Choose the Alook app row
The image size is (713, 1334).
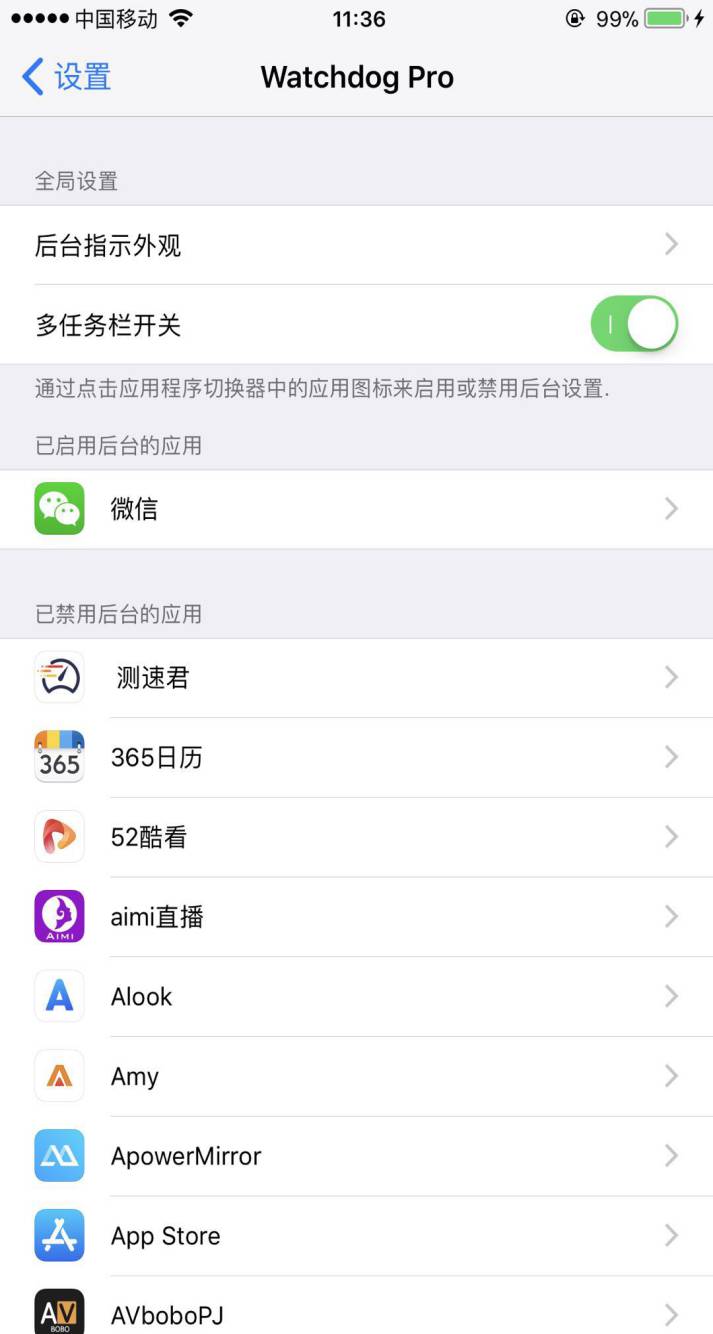[356, 996]
